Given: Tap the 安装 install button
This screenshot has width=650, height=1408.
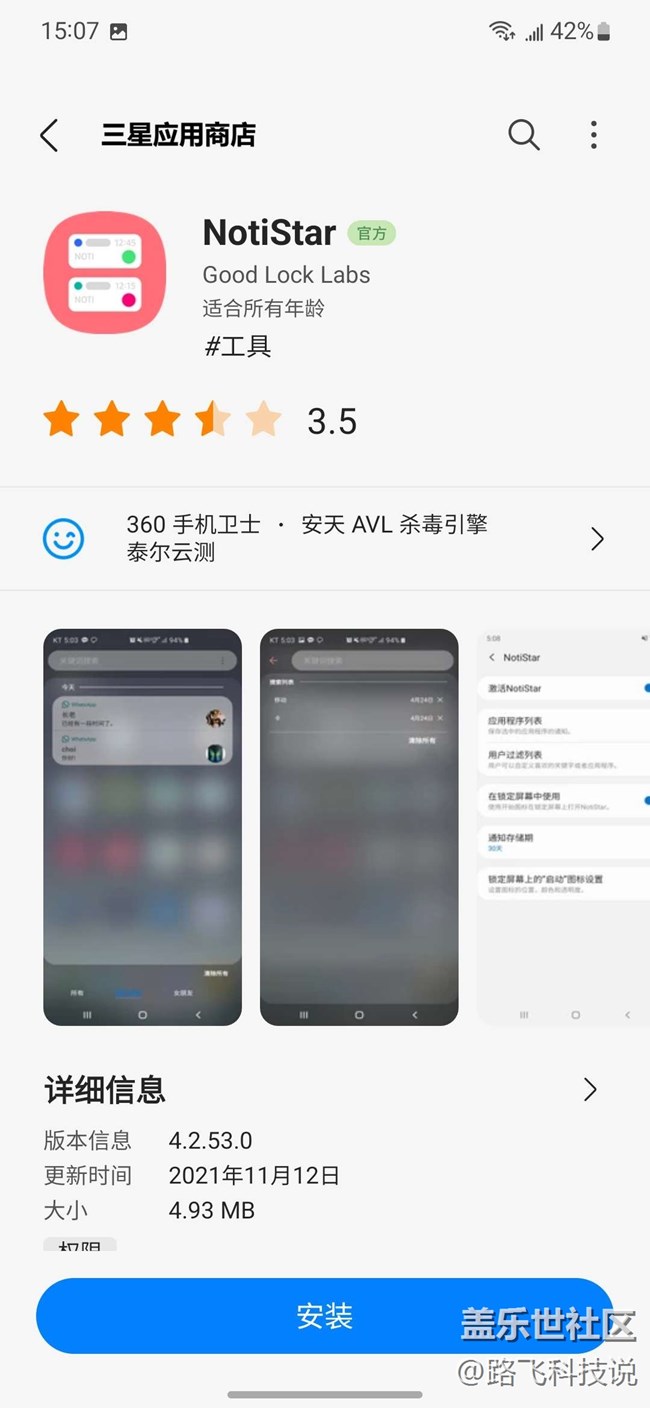Looking at the screenshot, I should pos(324,1316).
